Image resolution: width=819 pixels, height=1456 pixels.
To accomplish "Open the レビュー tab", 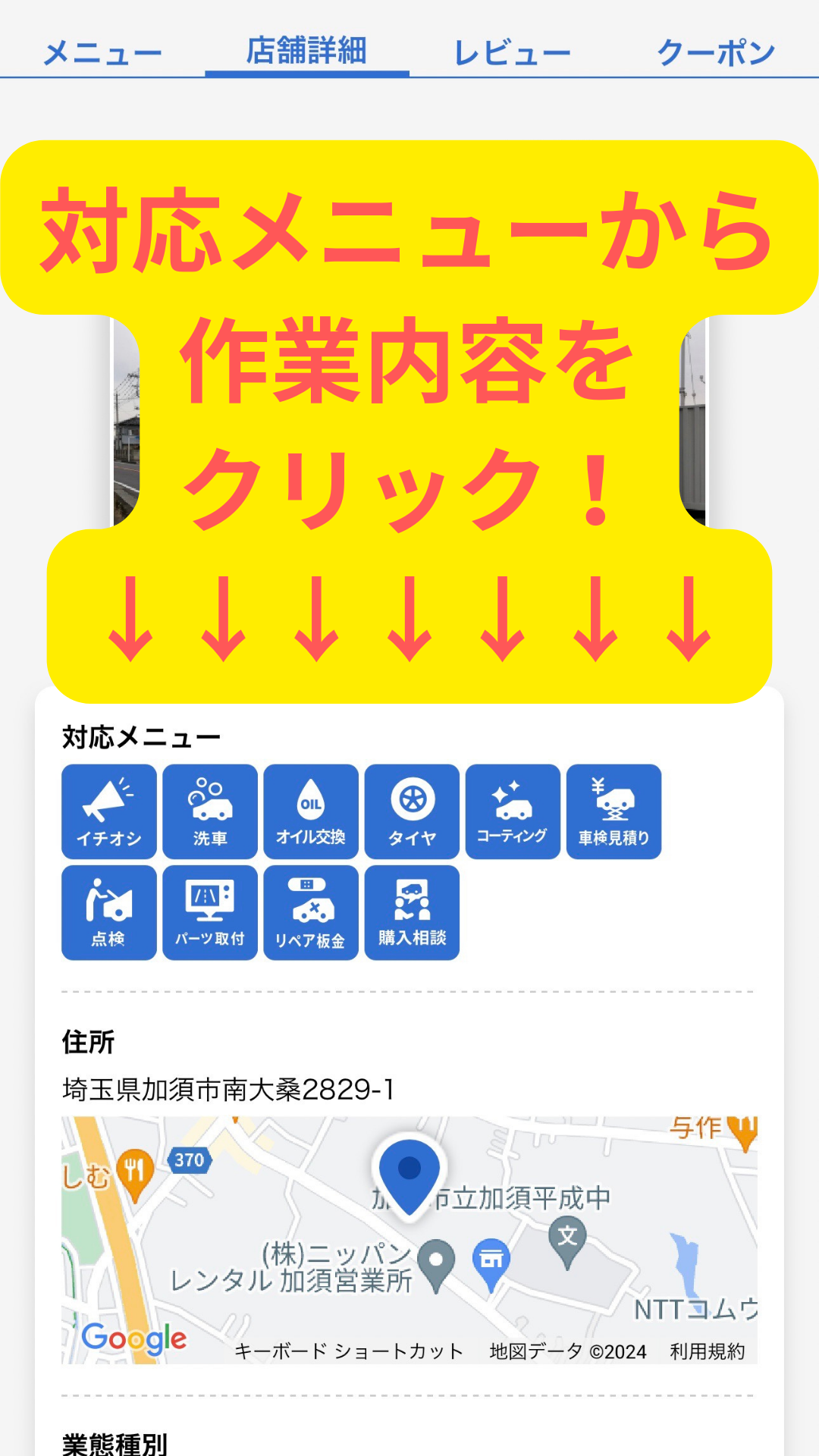I will (512, 52).
